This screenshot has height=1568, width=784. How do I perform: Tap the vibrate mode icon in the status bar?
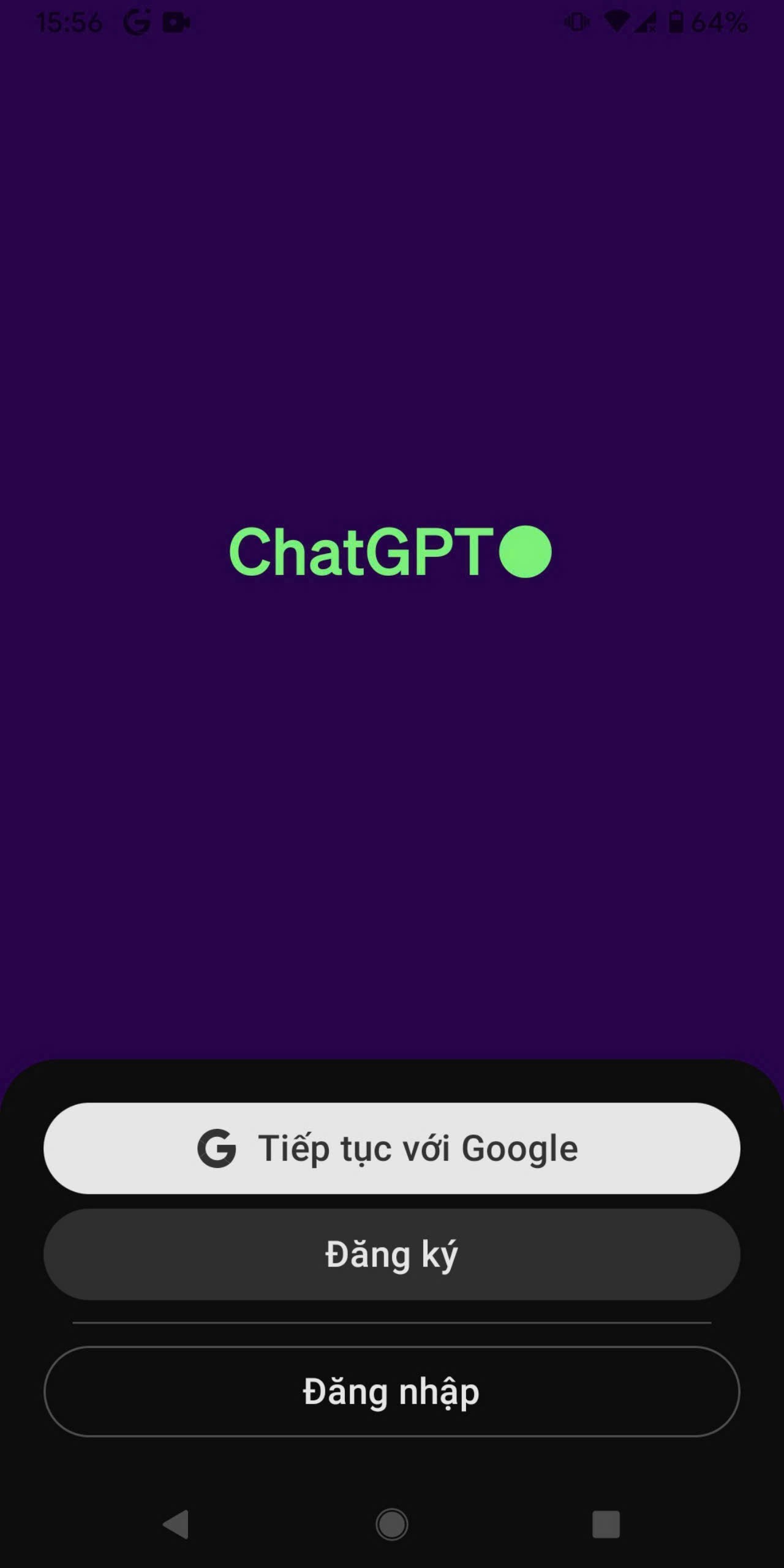tap(576, 21)
